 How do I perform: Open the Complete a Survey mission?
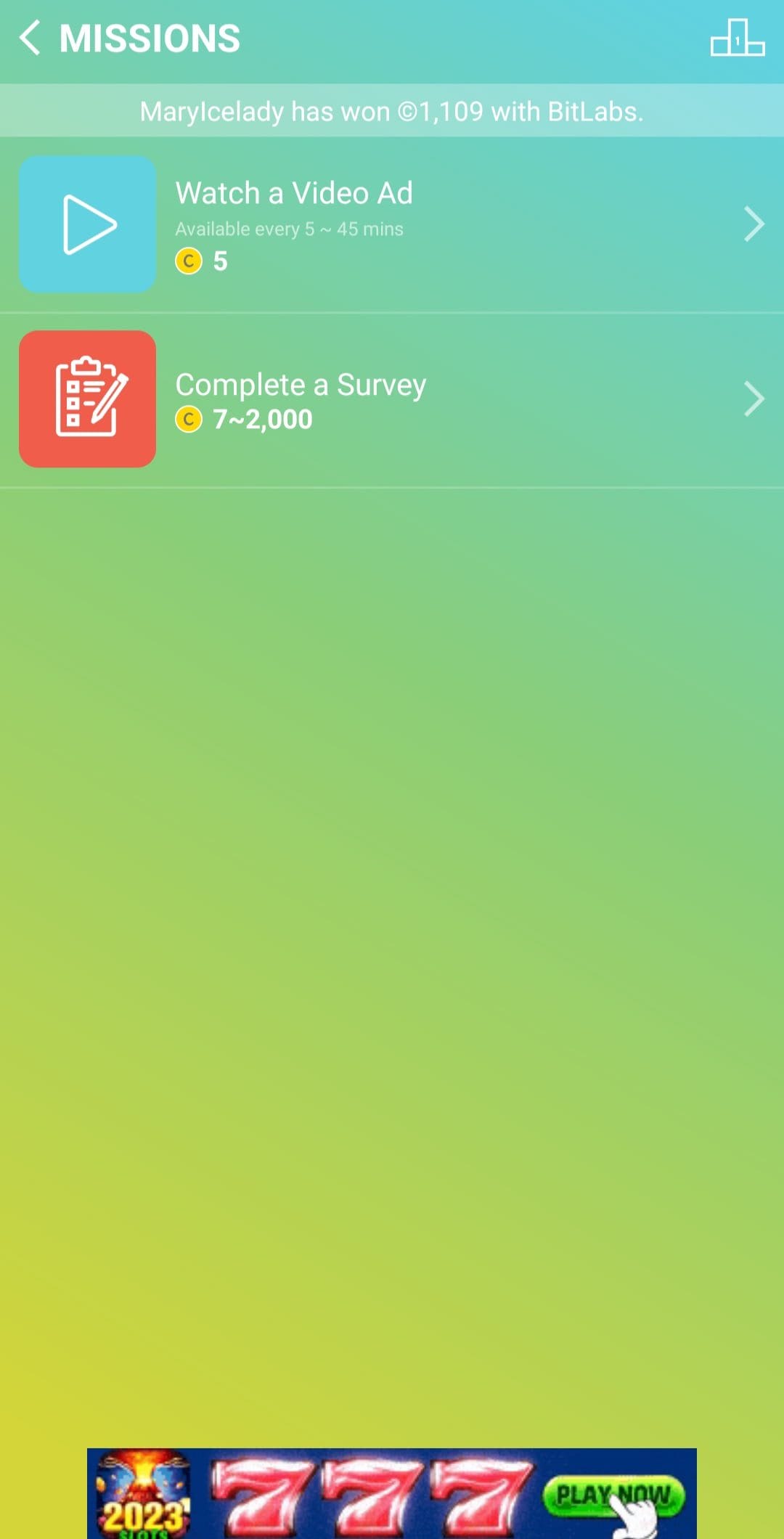pos(392,400)
